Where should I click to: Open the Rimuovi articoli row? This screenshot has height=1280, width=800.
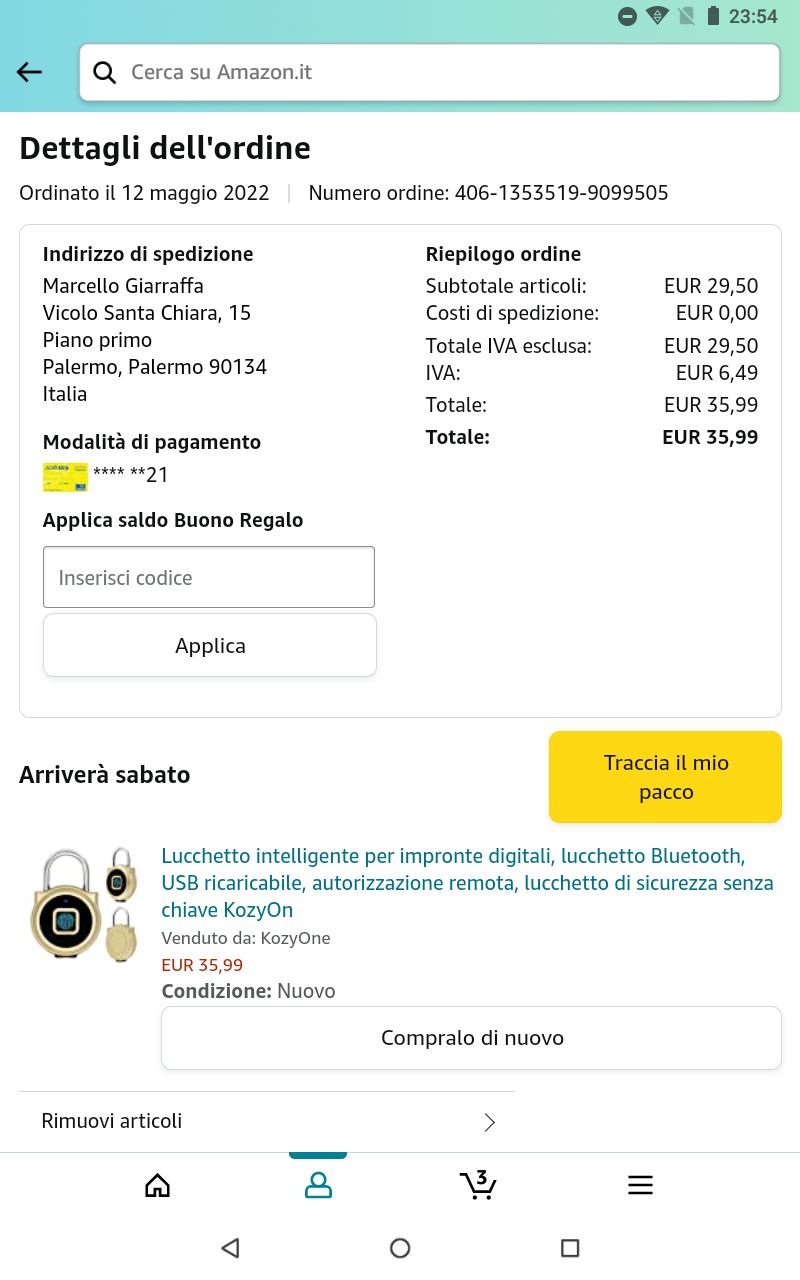click(x=267, y=1121)
